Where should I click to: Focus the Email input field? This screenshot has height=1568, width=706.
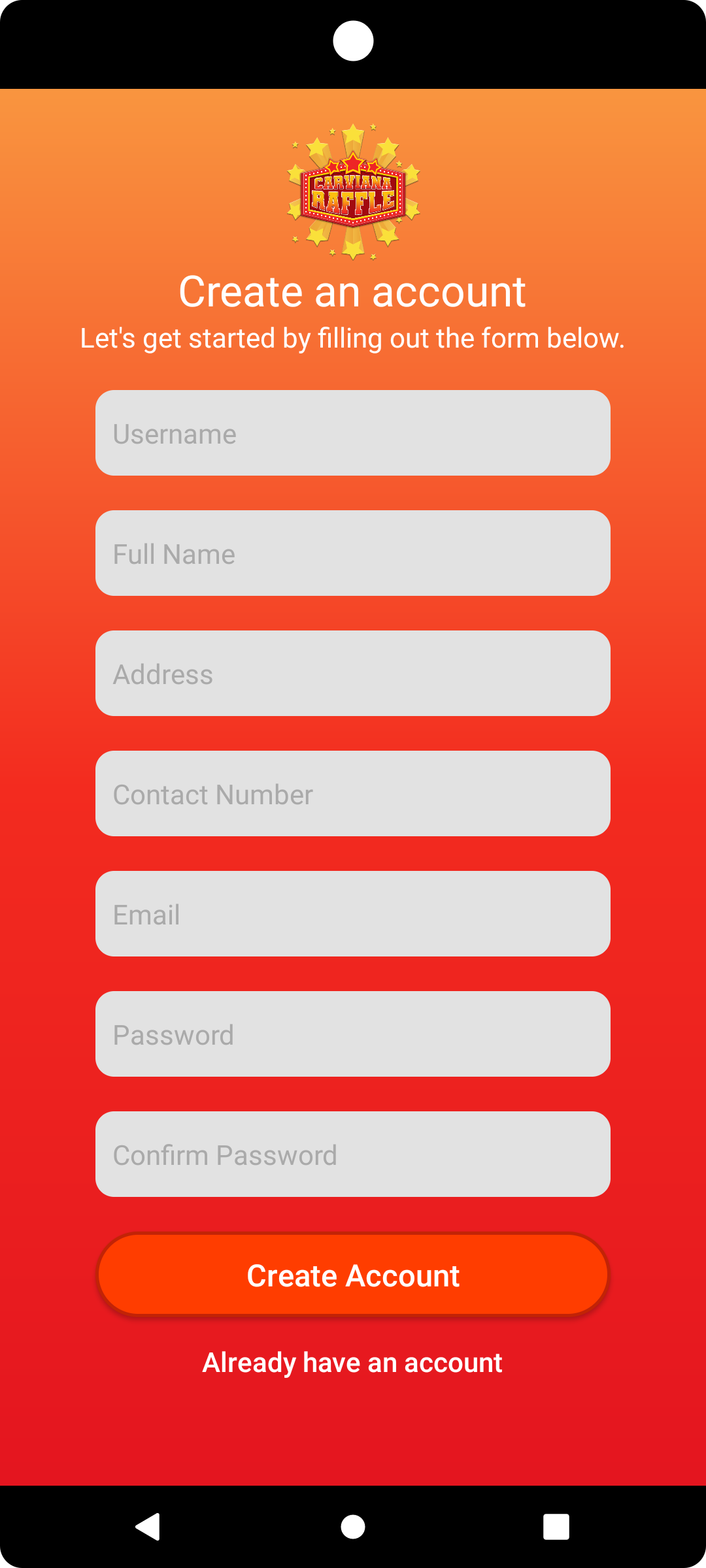pyautogui.click(x=353, y=913)
